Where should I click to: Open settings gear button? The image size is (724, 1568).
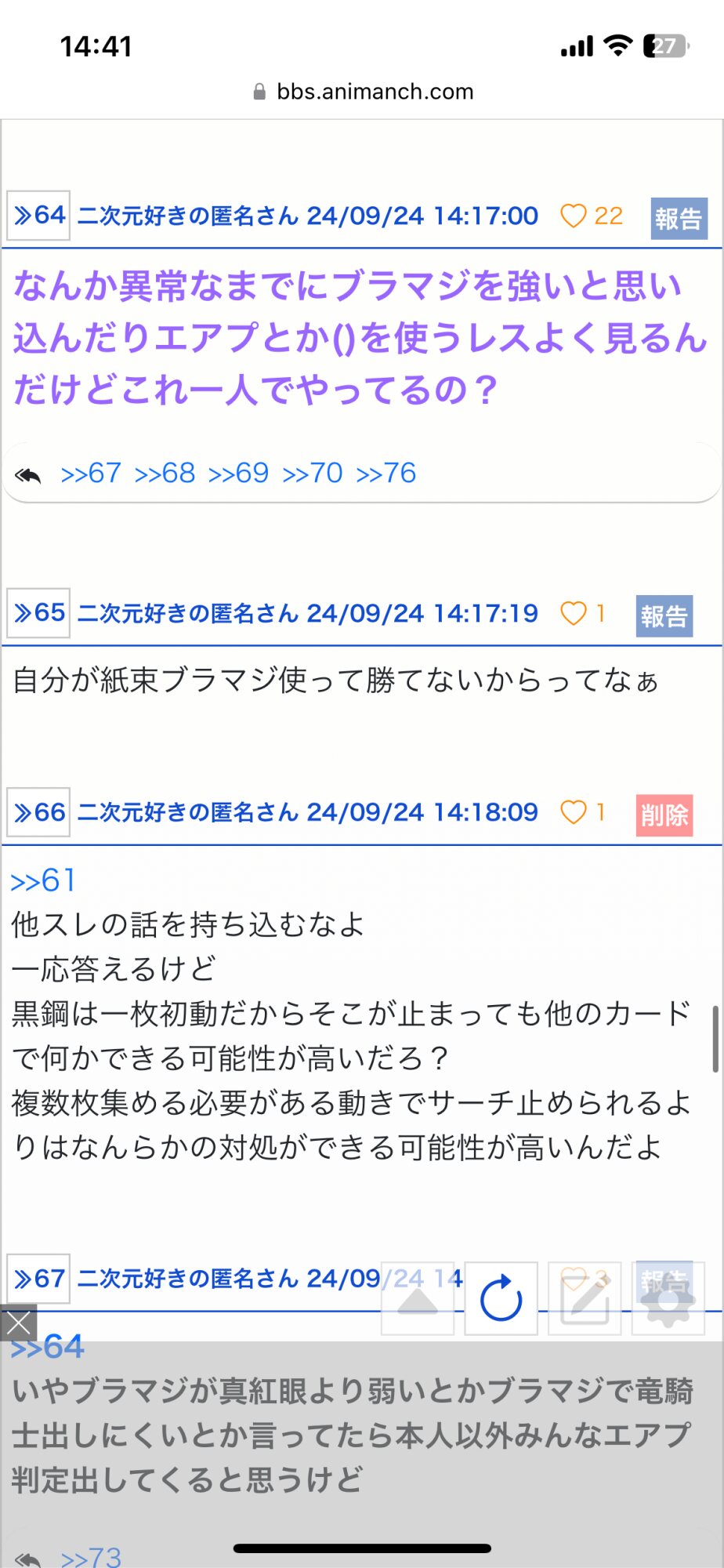coord(668,1298)
